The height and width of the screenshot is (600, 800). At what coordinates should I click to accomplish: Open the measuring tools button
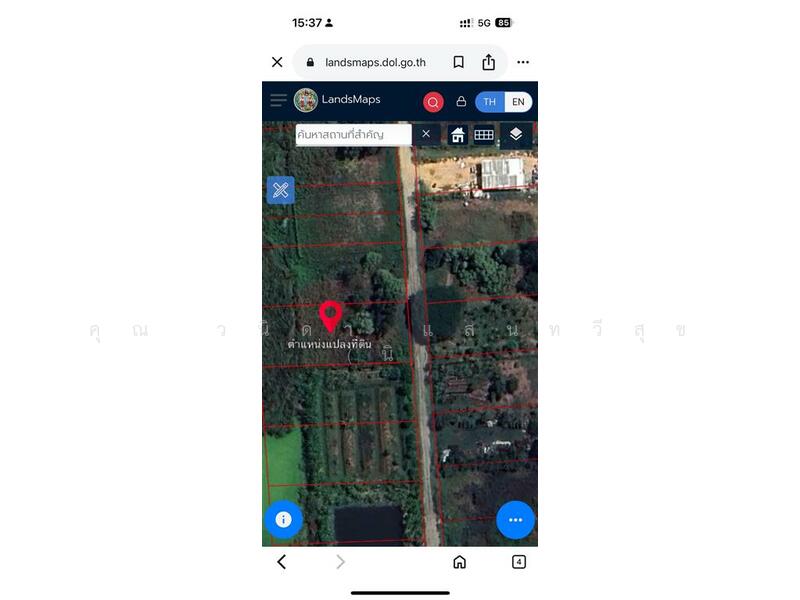[280, 190]
